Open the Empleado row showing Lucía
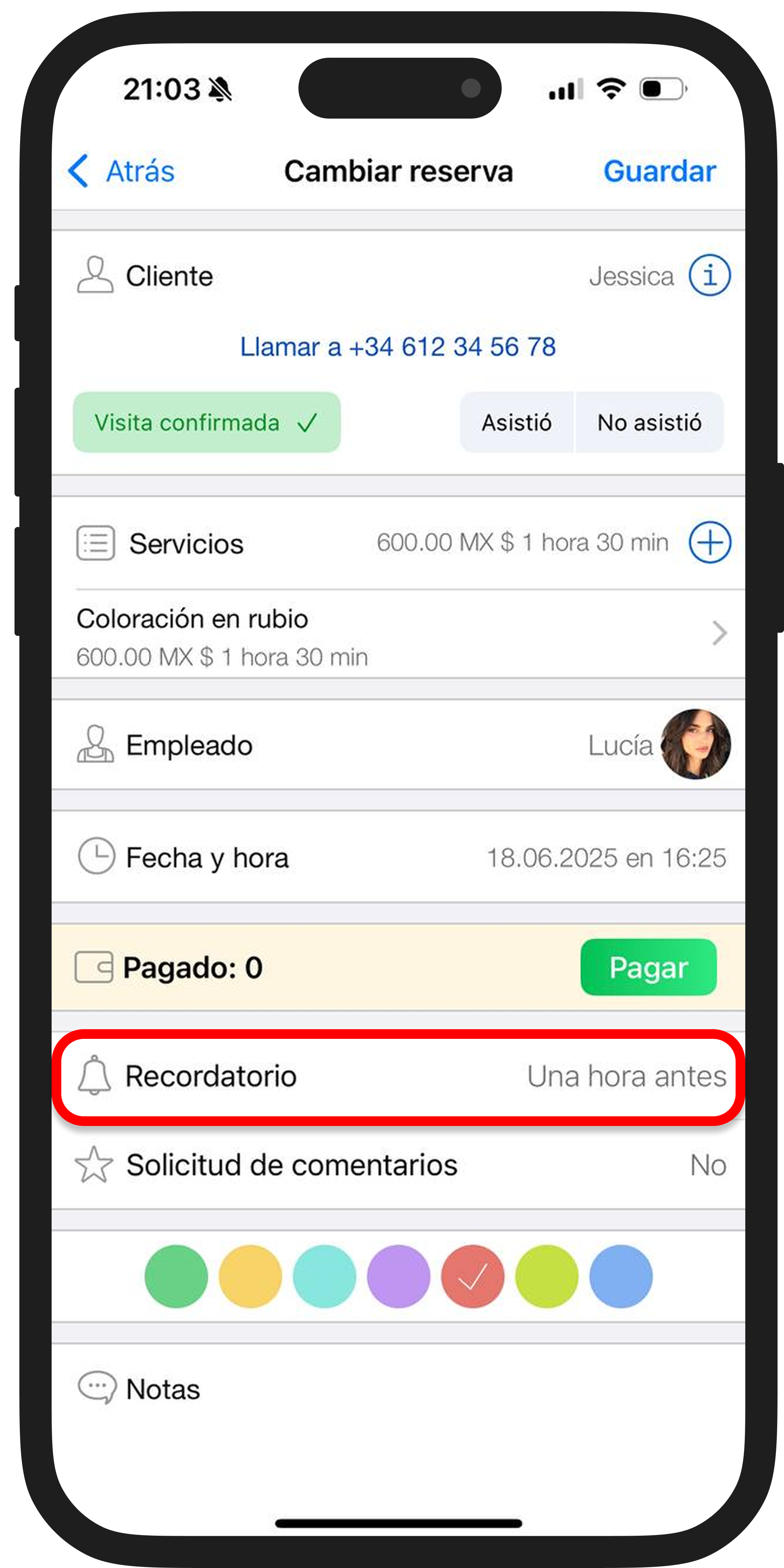 pyautogui.click(x=398, y=745)
